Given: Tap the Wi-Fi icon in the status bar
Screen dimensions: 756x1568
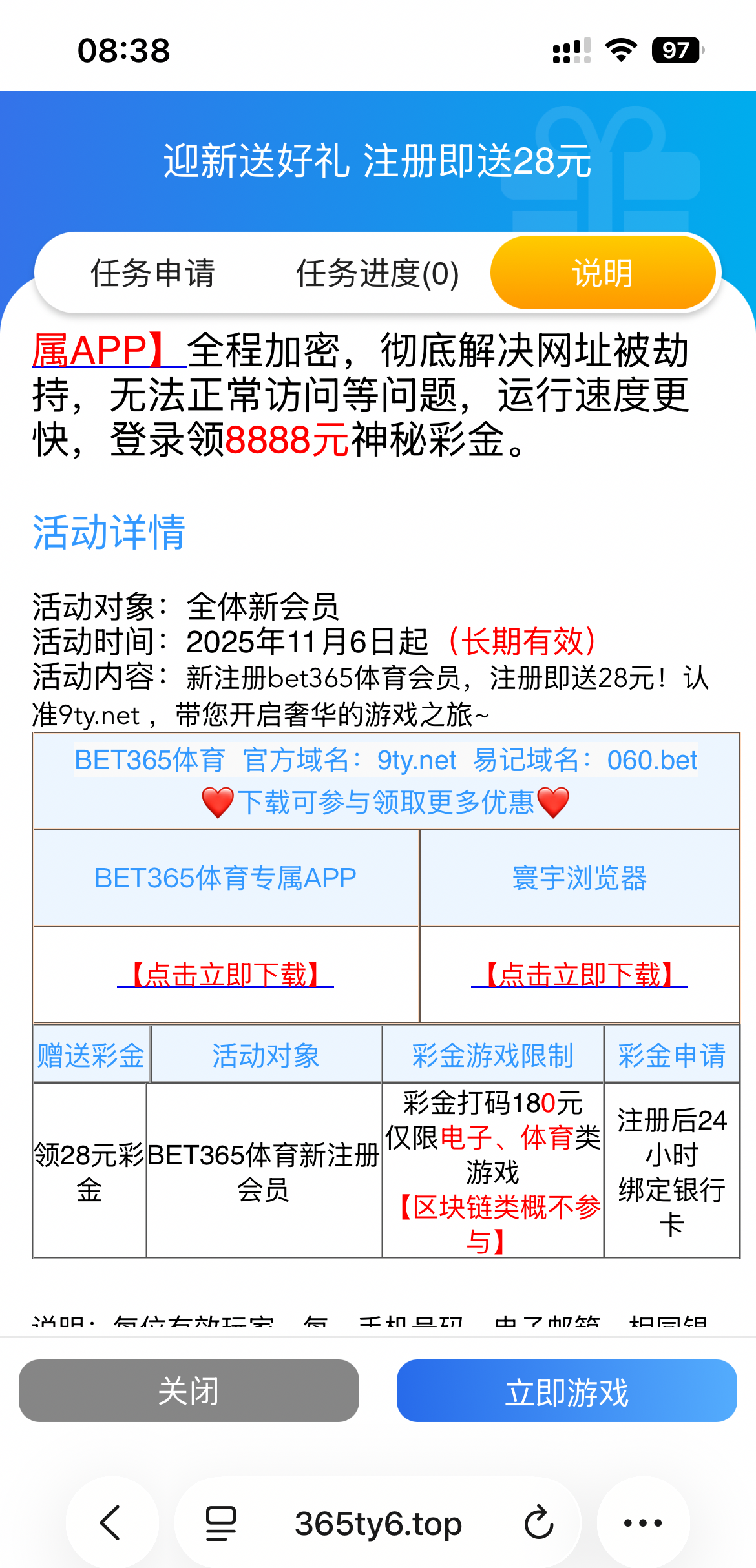Looking at the screenshot, I should [619, 50].
